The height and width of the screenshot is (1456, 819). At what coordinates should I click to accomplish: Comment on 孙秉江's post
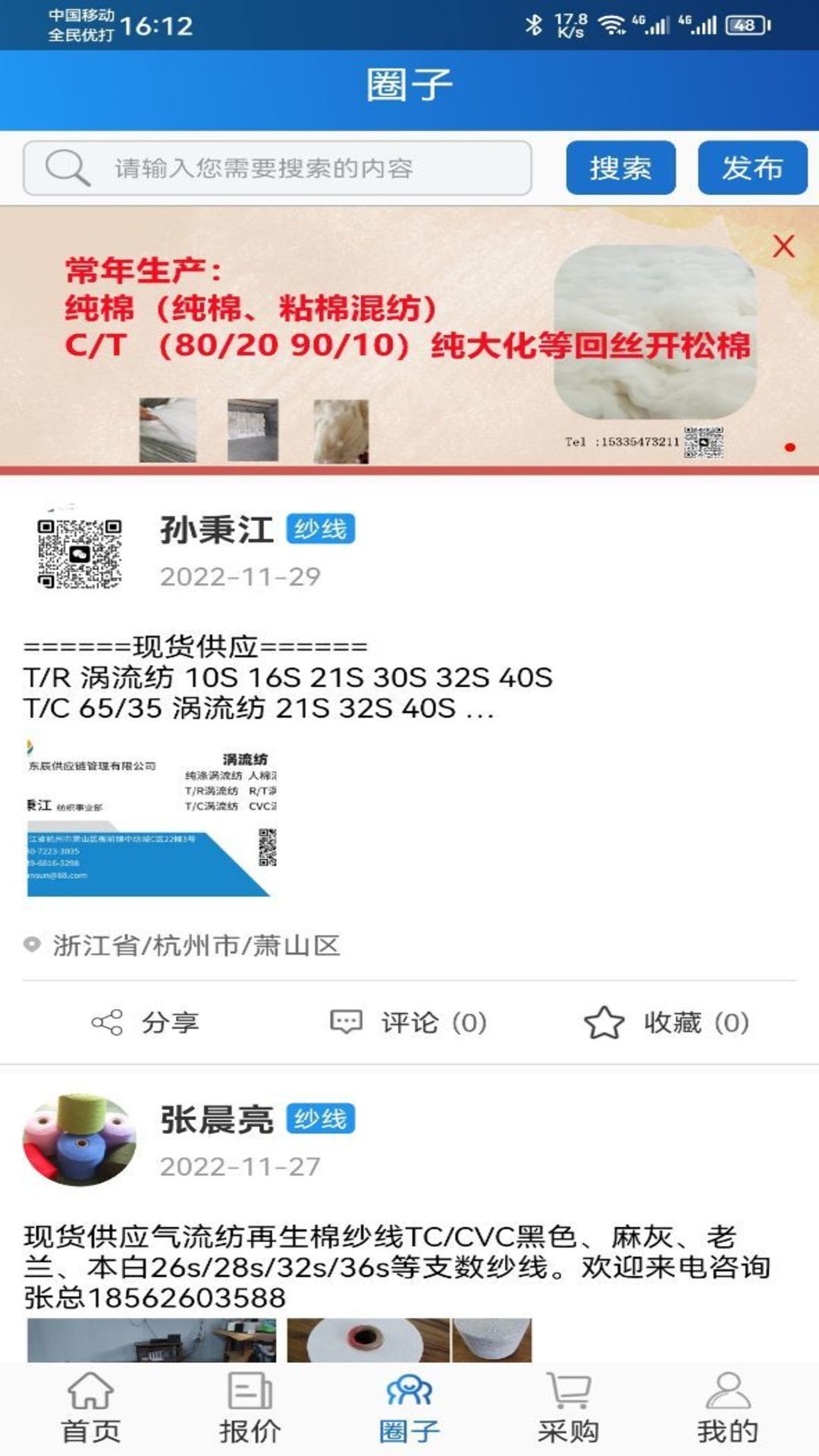point(409,1022)
